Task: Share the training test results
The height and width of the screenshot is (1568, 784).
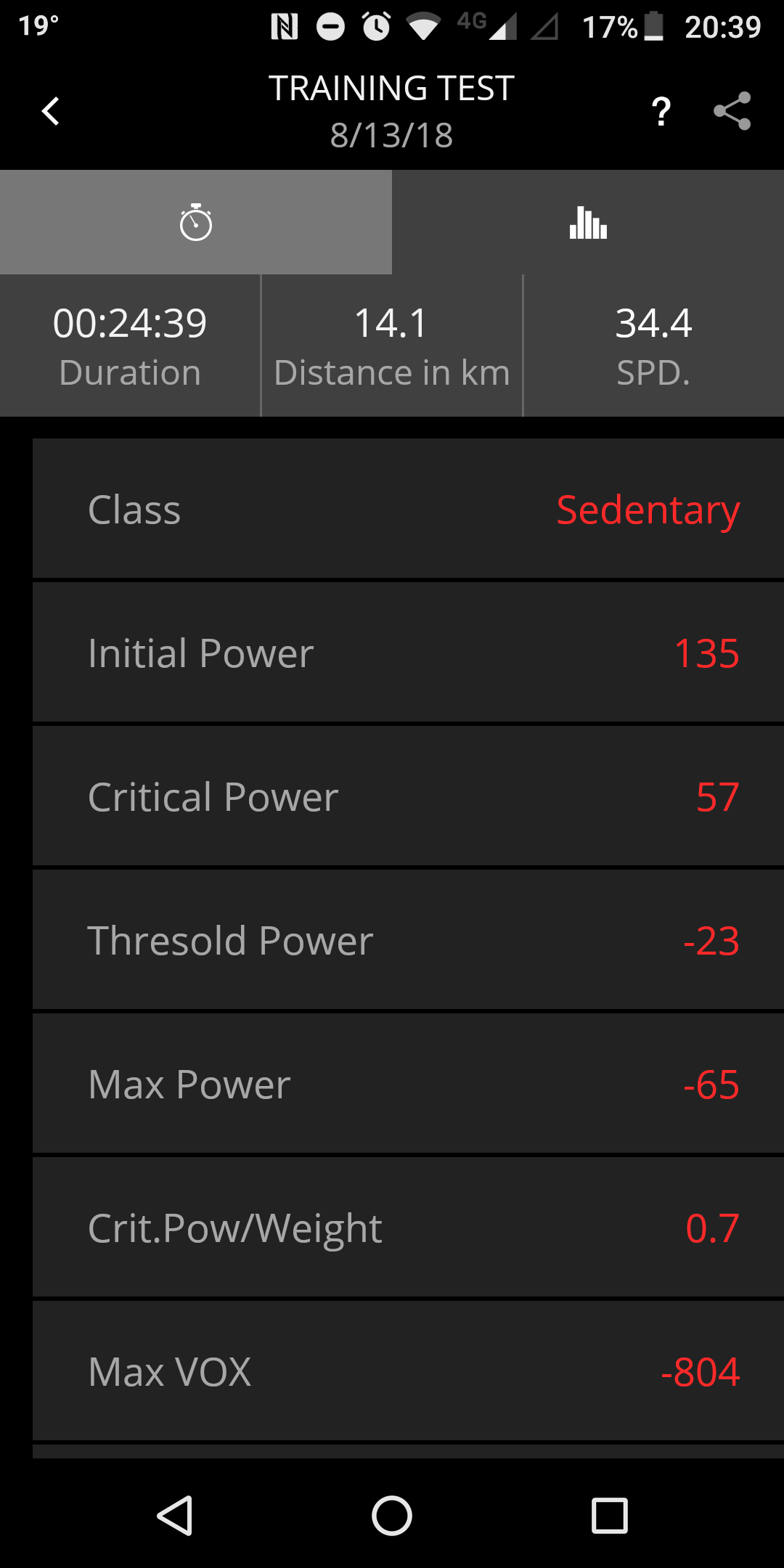Action: 732,111
